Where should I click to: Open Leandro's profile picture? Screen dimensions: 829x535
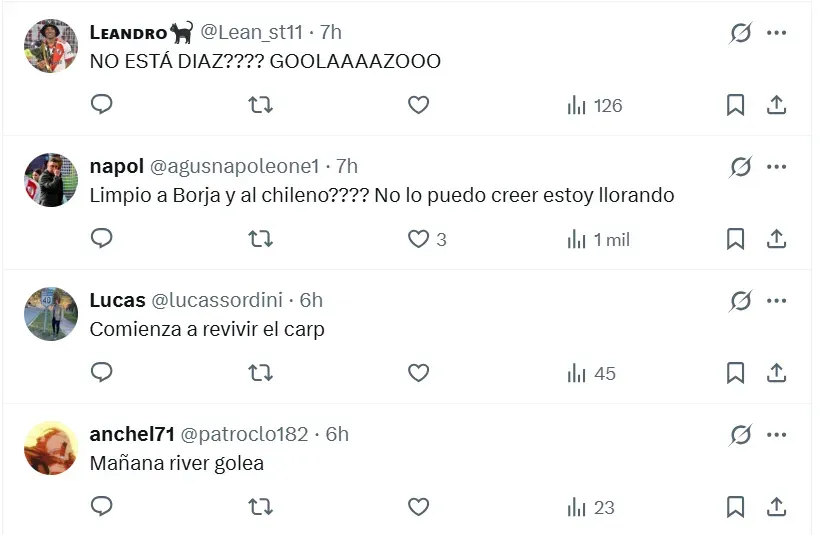click(x=50, y=46)
